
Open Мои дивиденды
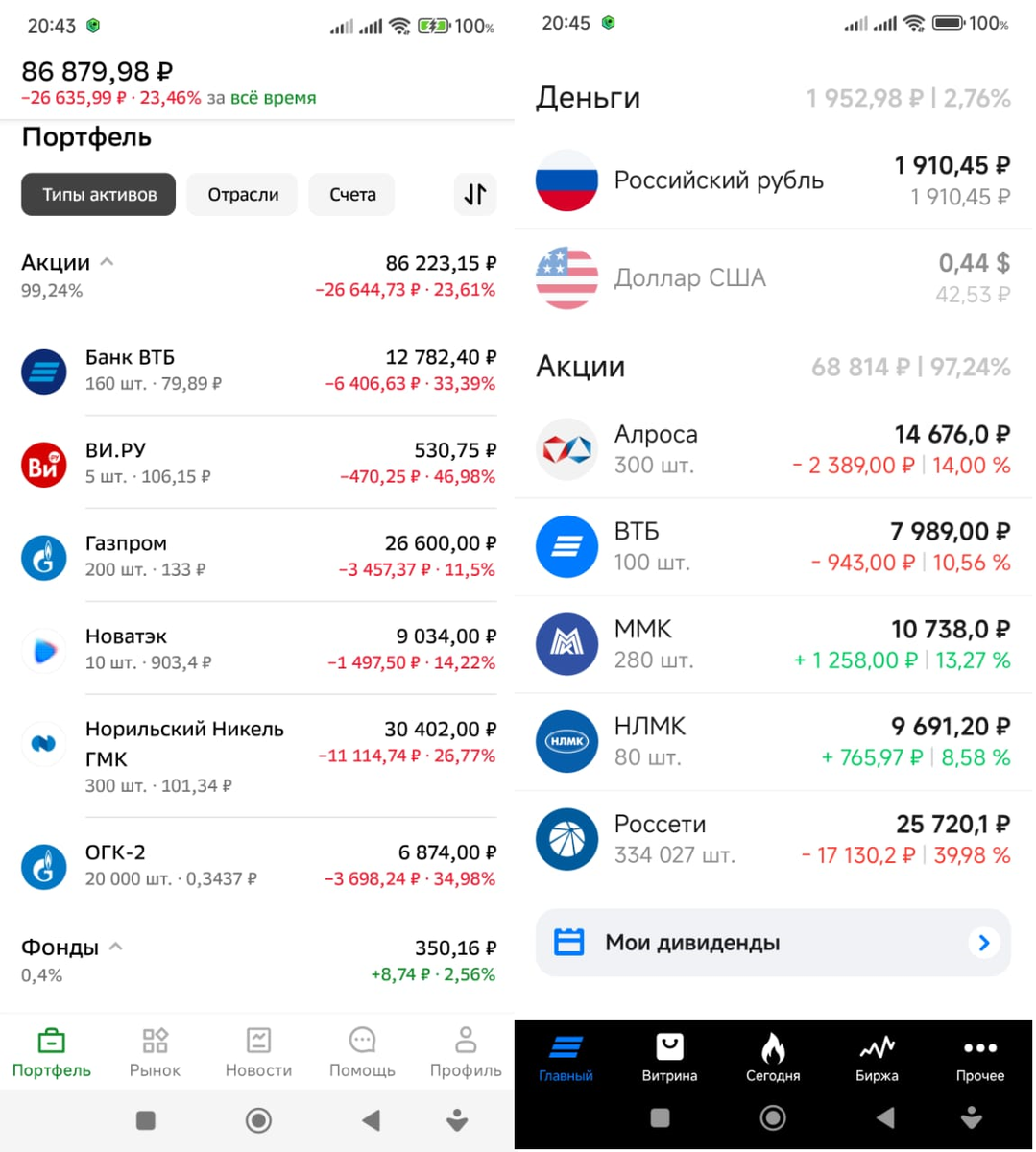(773, 943)
